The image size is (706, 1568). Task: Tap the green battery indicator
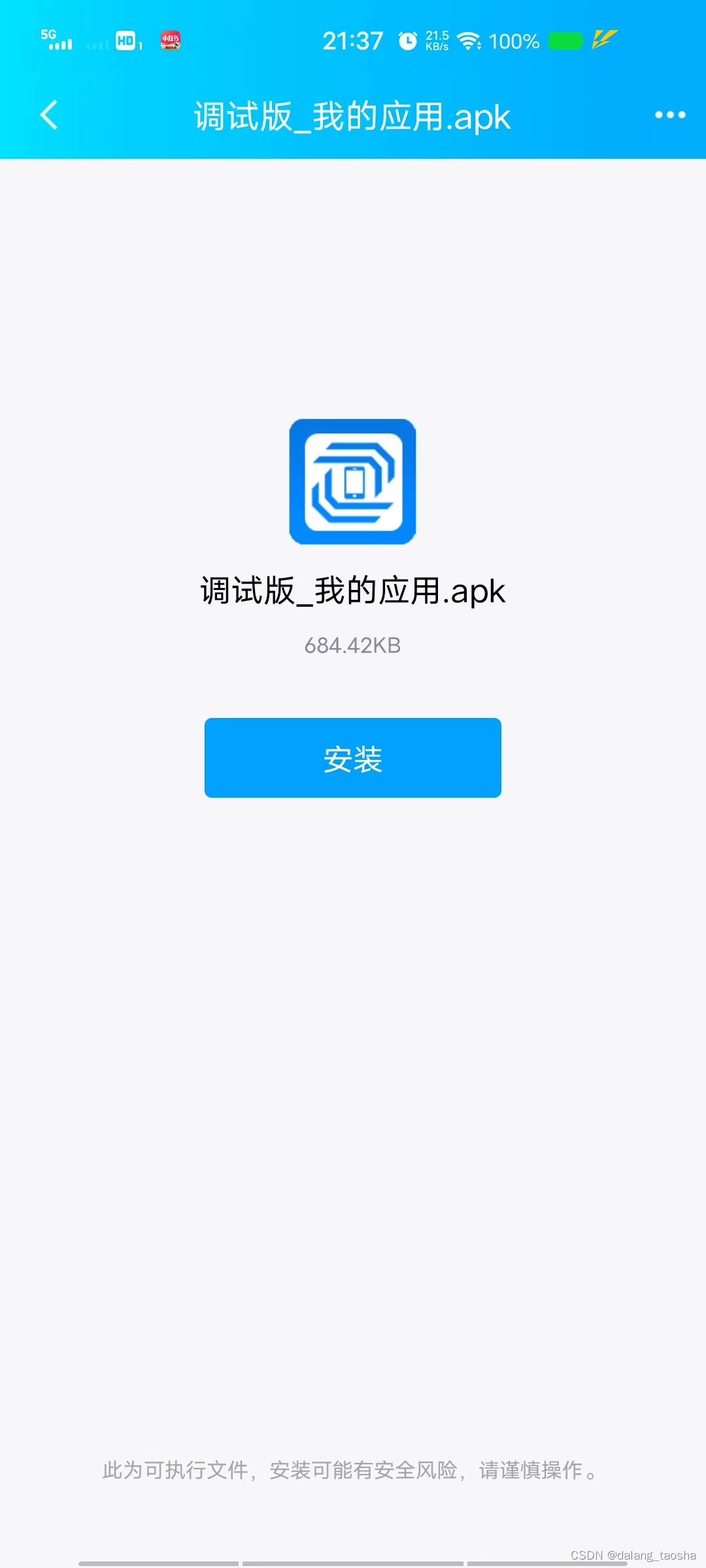click(x=566, y=41)
